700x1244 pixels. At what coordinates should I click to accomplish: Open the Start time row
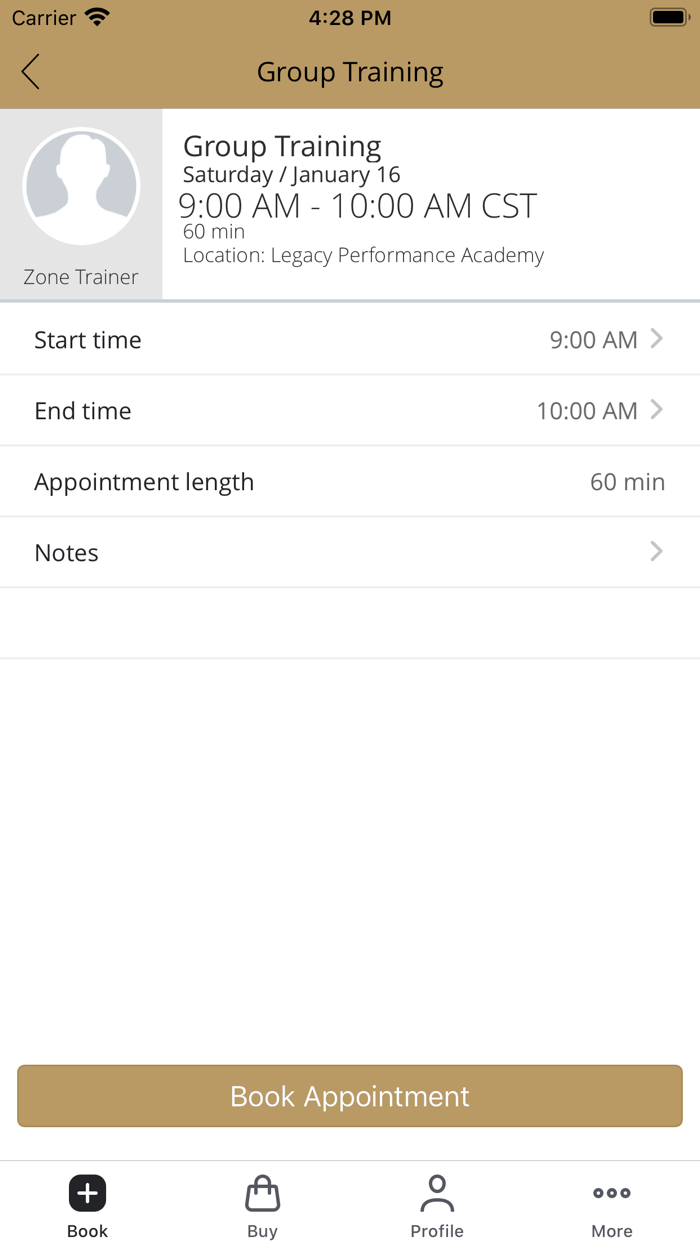point(350,340)
